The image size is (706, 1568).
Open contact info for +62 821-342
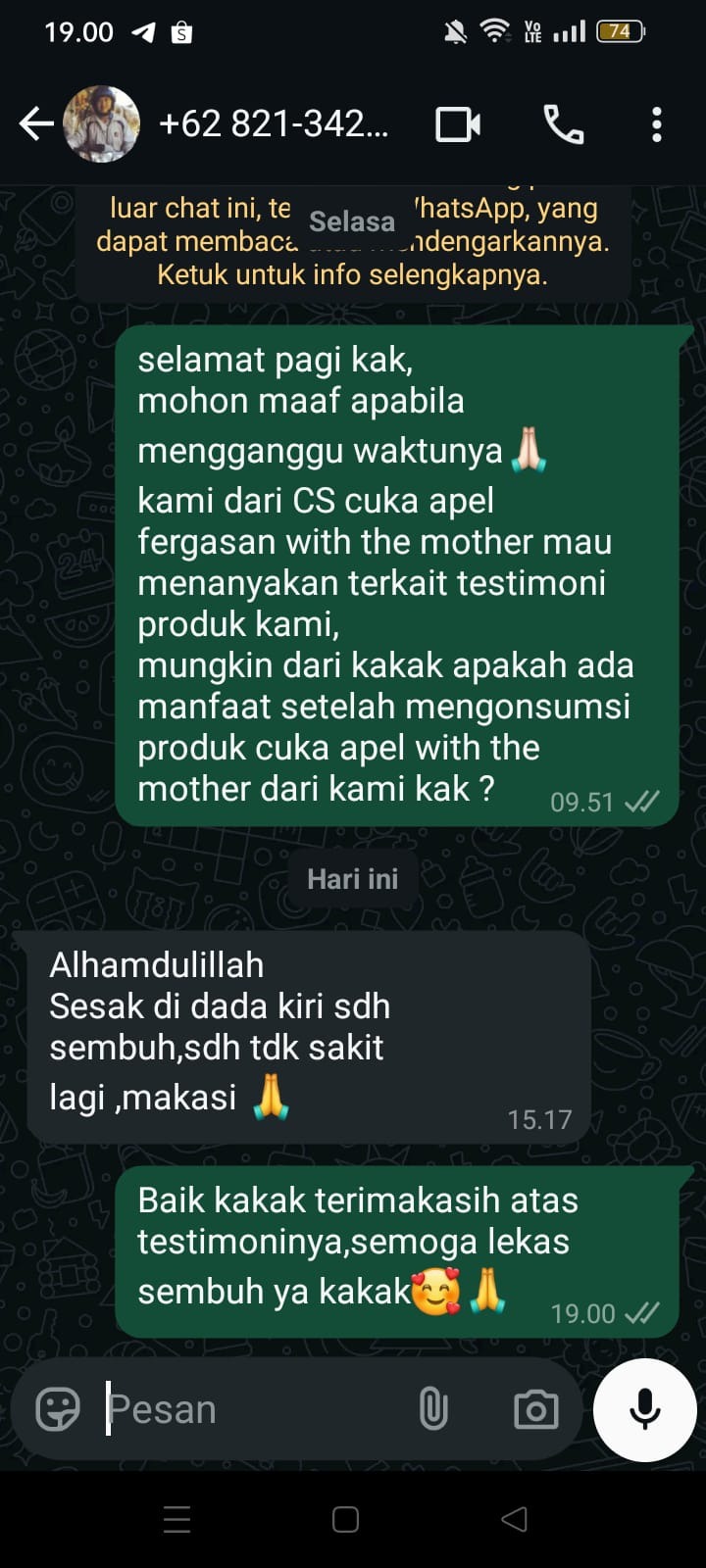pos(274,124)
